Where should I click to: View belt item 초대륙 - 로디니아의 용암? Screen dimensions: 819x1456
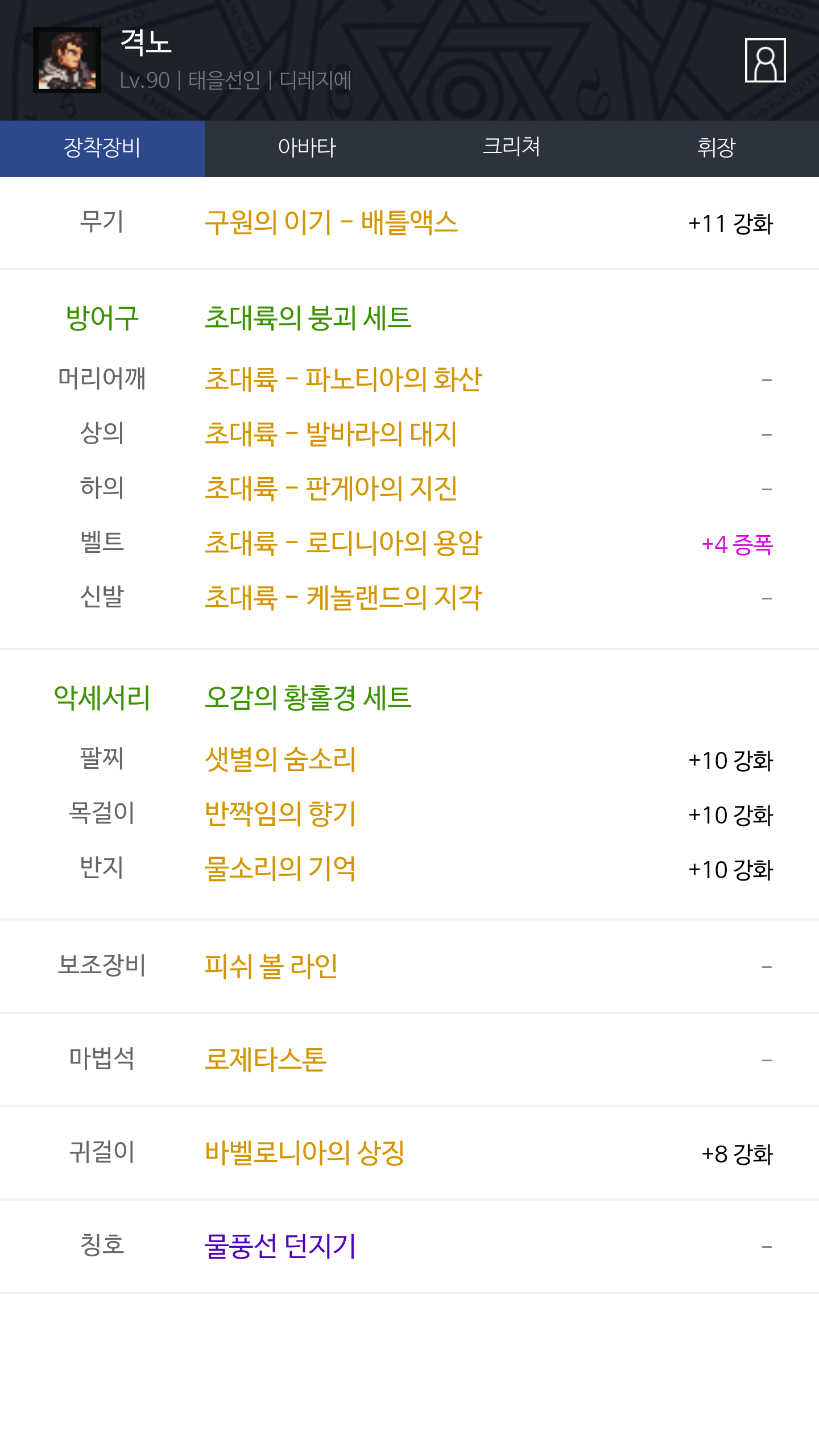tap(343, 543)
